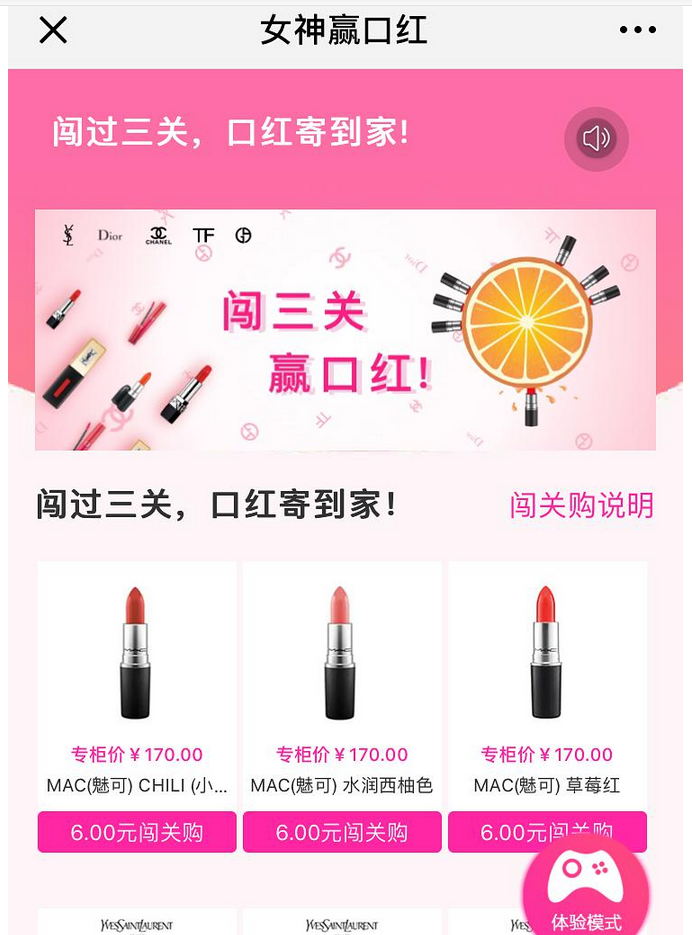Close the 女神赢口红 page
Screen dimensions: 692x935
53,30
